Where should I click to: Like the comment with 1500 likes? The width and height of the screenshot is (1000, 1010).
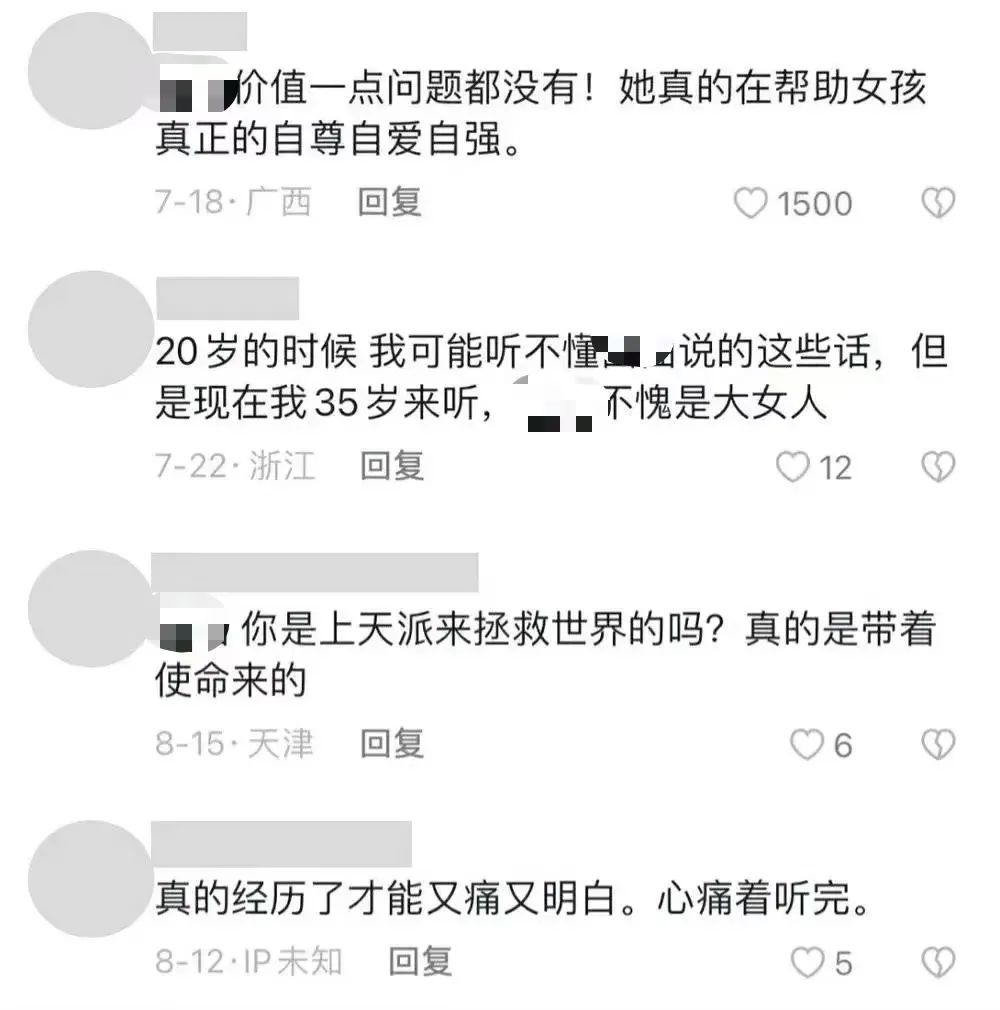751,204
